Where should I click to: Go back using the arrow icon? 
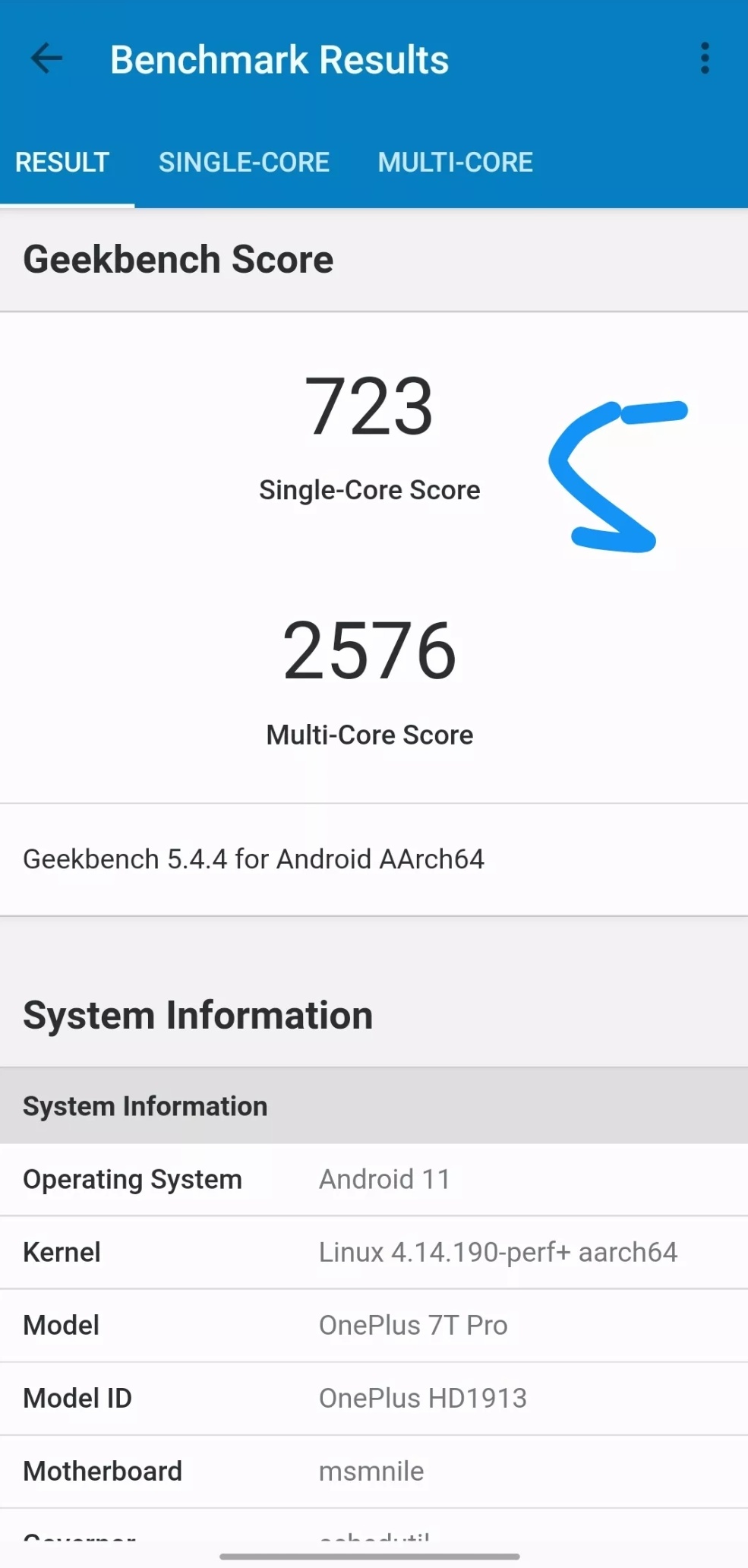point(46,58)
